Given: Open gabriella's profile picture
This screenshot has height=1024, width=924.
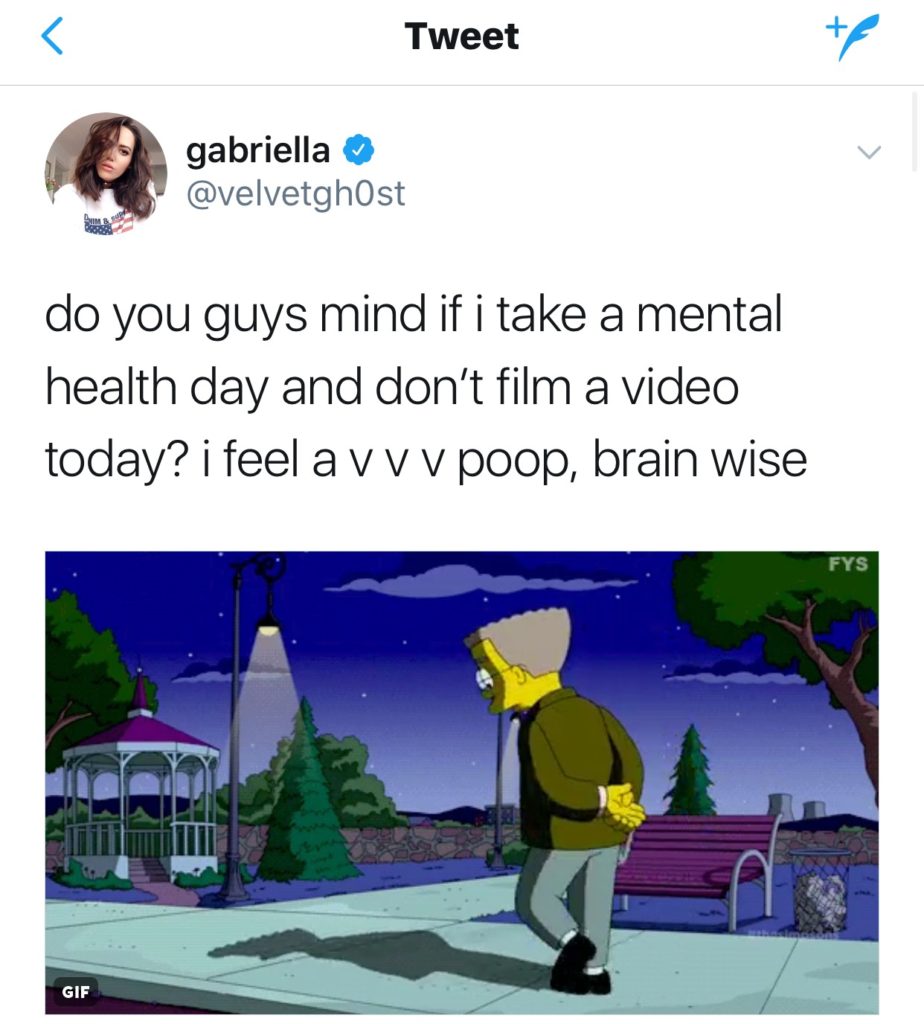Looking at the screenshot, I should [x=104, y=172].
